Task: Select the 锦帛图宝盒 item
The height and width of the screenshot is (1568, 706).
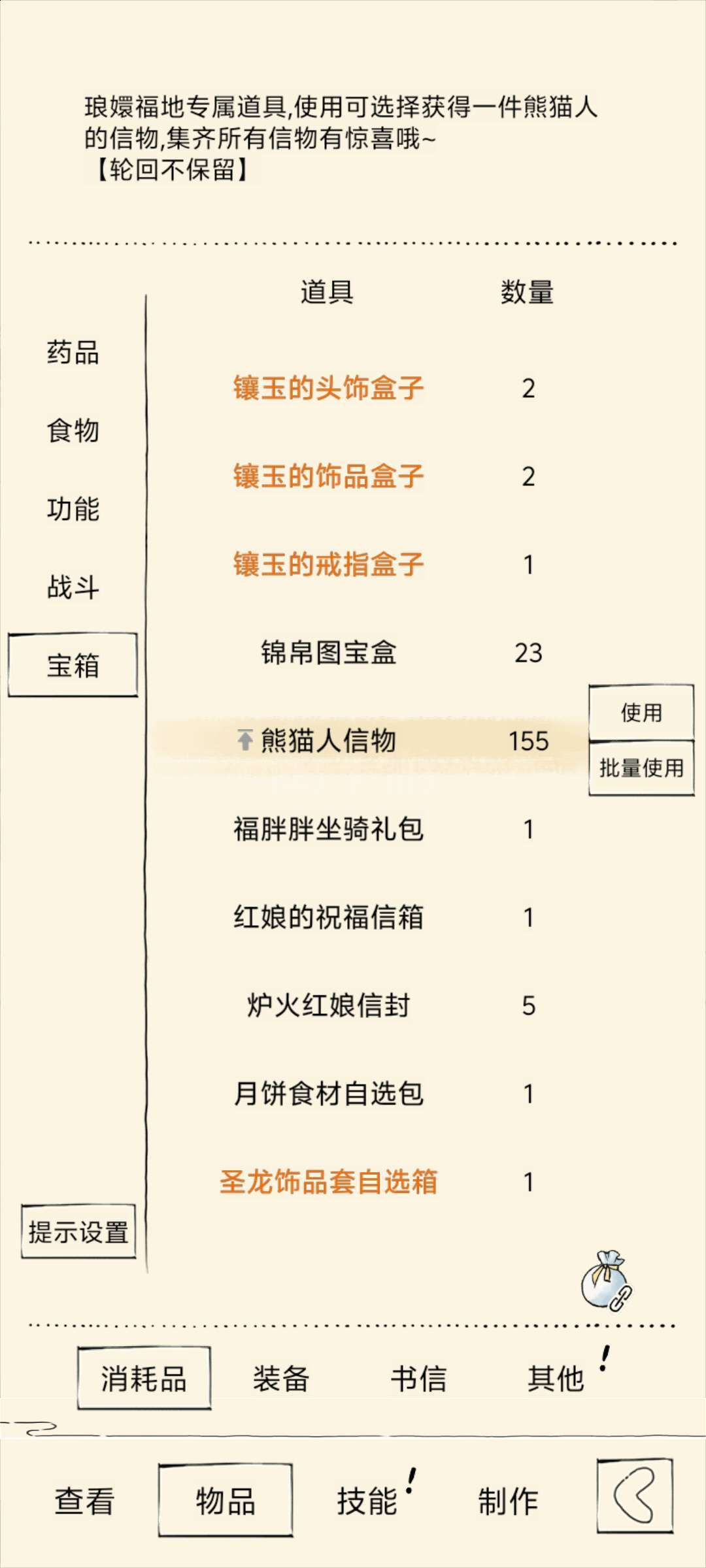Action: pyautogui.click(x=328, y=653)
